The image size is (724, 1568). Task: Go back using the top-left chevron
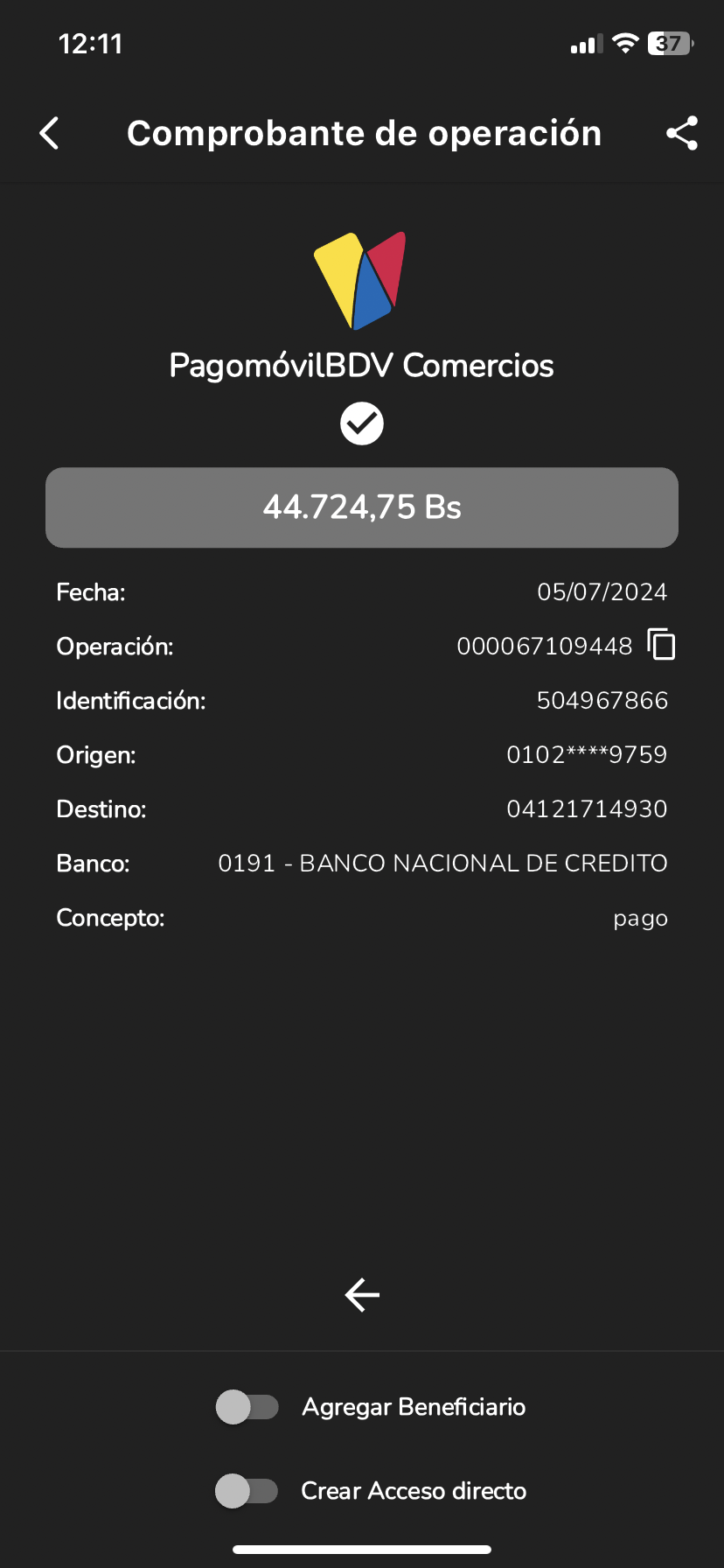click(x=50, y=134)
